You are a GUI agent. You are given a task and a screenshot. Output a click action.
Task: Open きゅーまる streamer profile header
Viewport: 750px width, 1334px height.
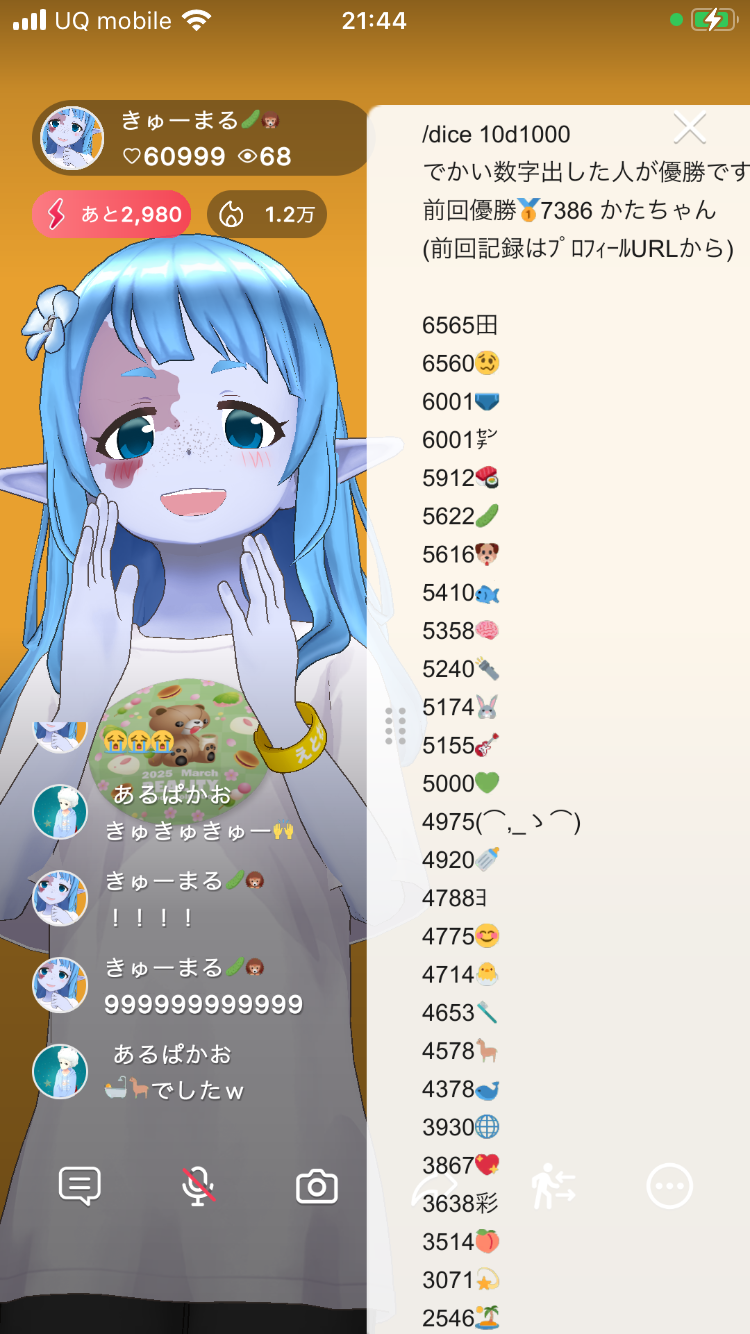(200, 138)
